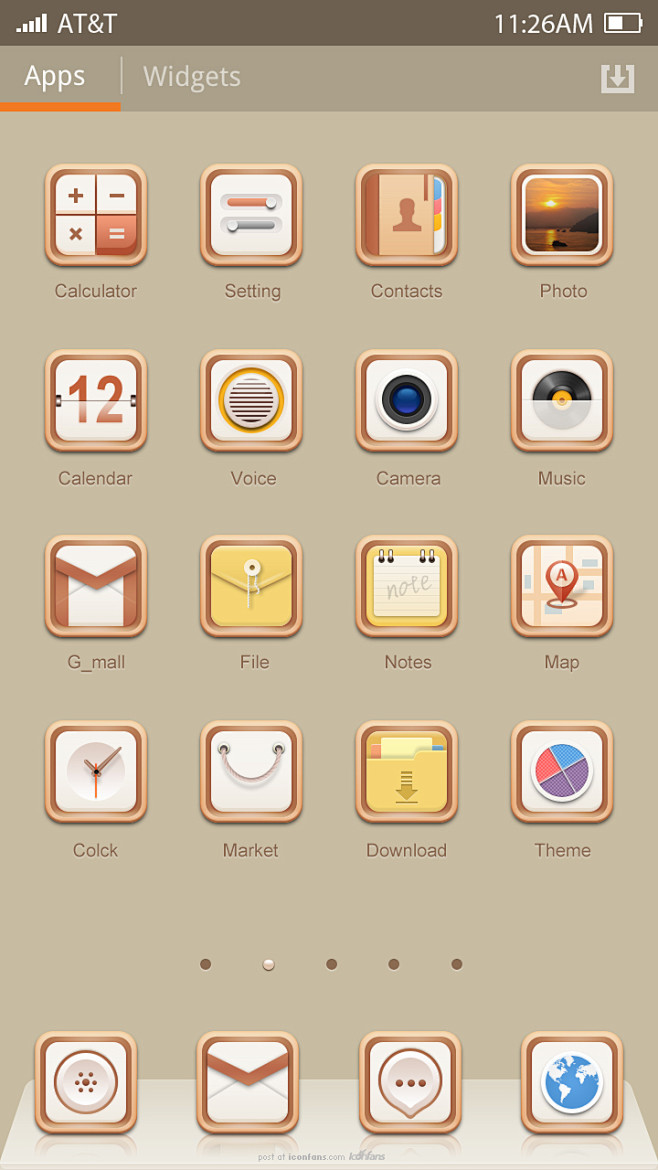The width and height of the screenshot is (658, 1170).
Task: Launch the Music player
Action: point(562,400)
